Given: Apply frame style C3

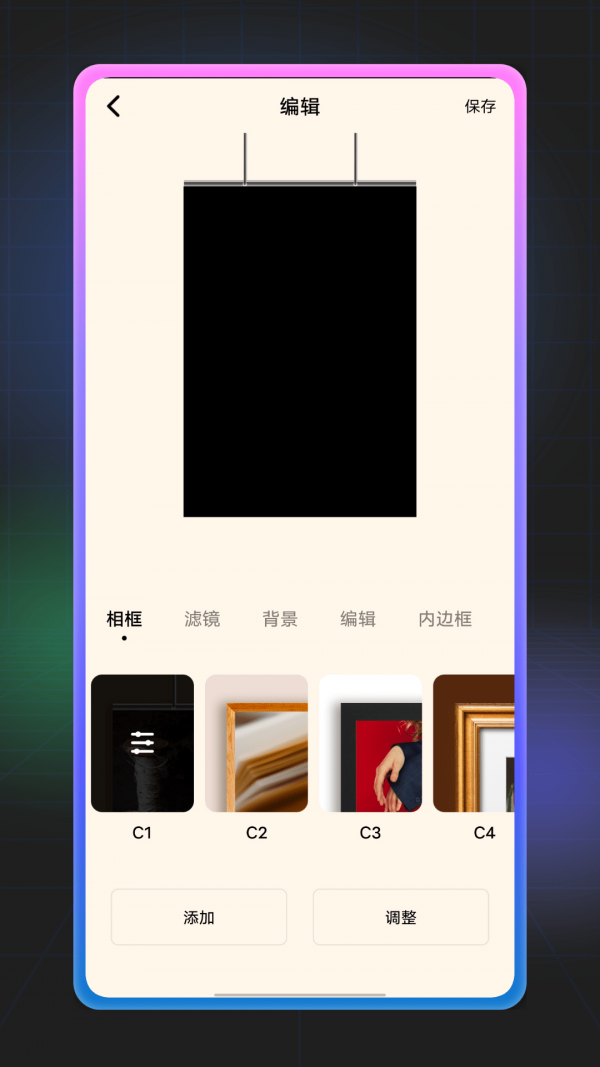Looking at the screenshot, I should pos(370,743).
